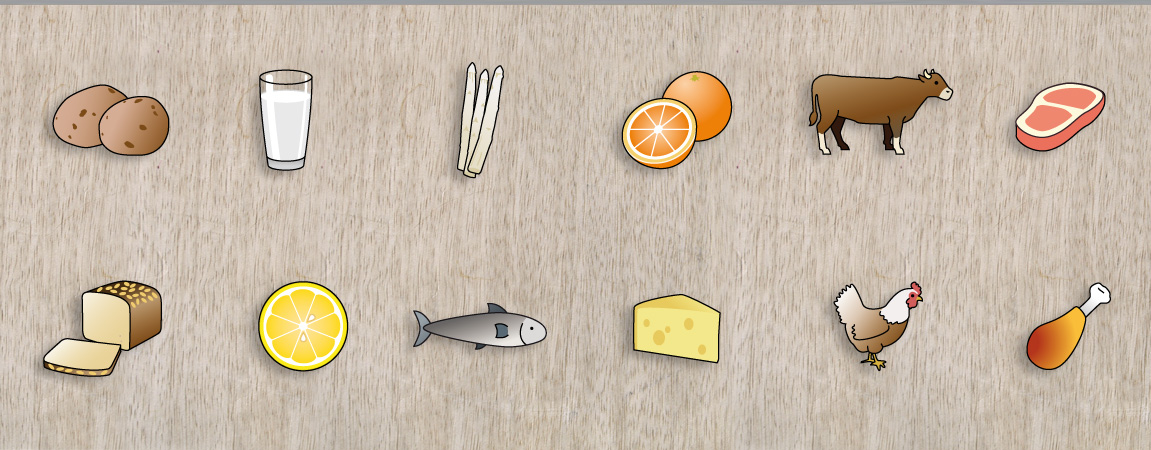Tap the chicken hen picture
The image size is (1151, 450).
[876, 325]
